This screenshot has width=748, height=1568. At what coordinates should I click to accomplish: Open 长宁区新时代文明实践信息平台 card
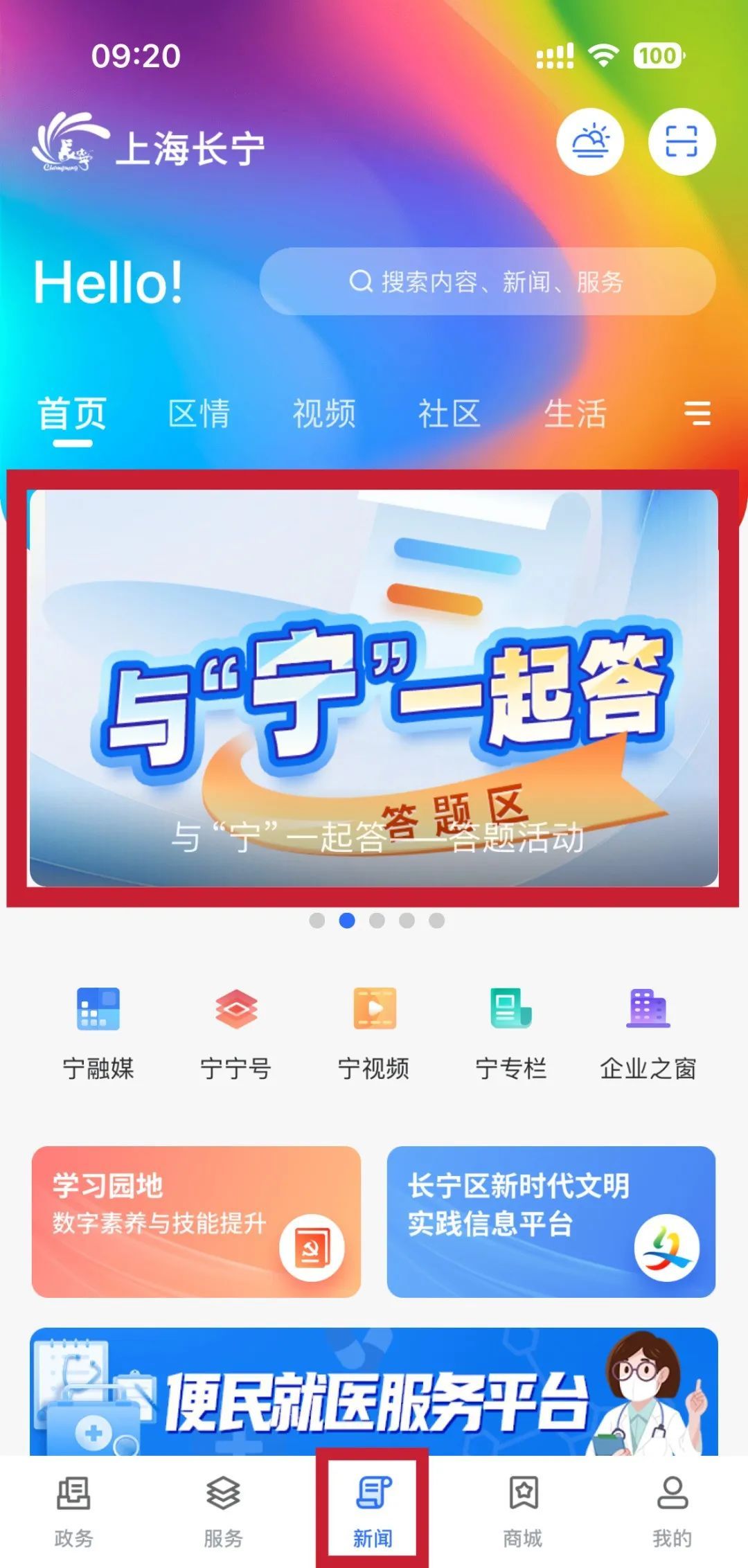551,1221
